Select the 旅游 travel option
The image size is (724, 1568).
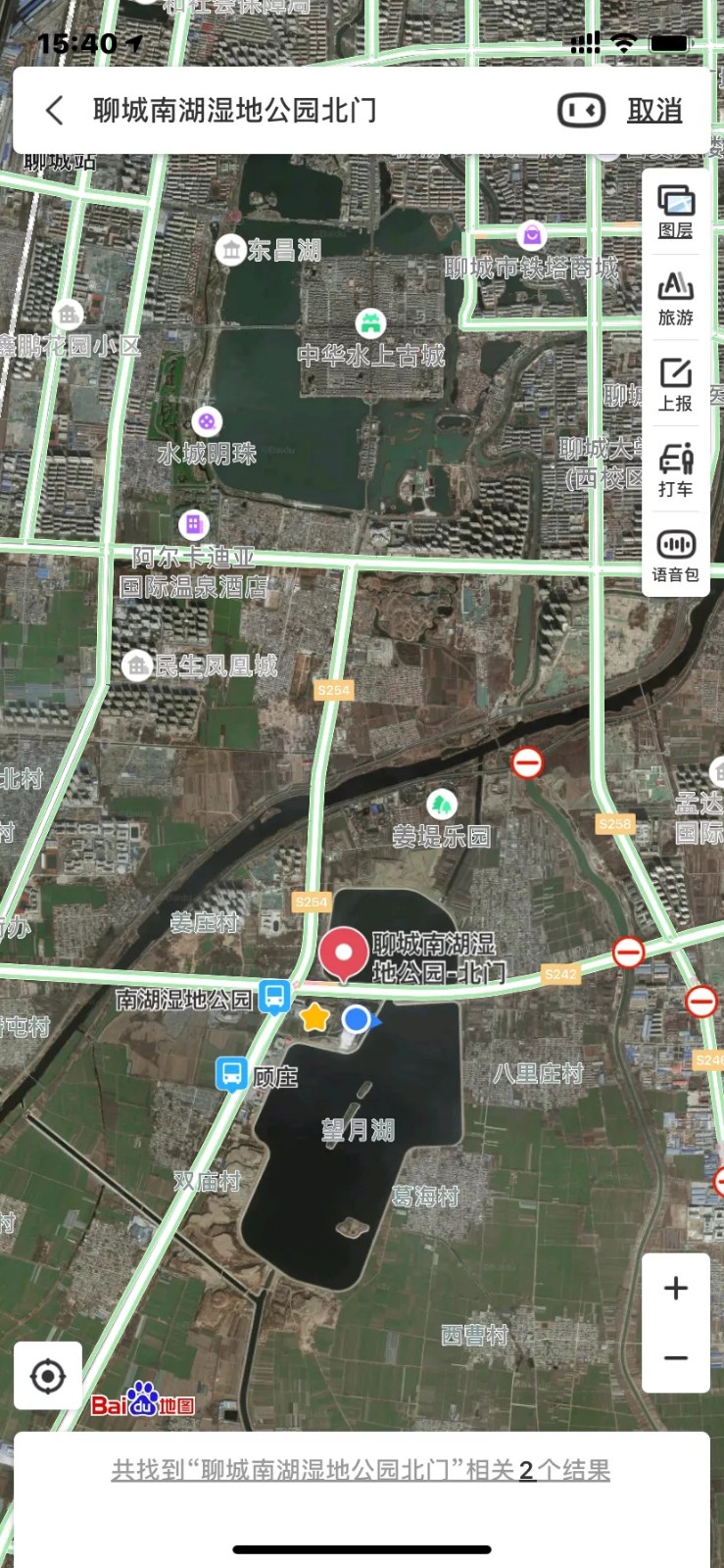tap(675, 298)
